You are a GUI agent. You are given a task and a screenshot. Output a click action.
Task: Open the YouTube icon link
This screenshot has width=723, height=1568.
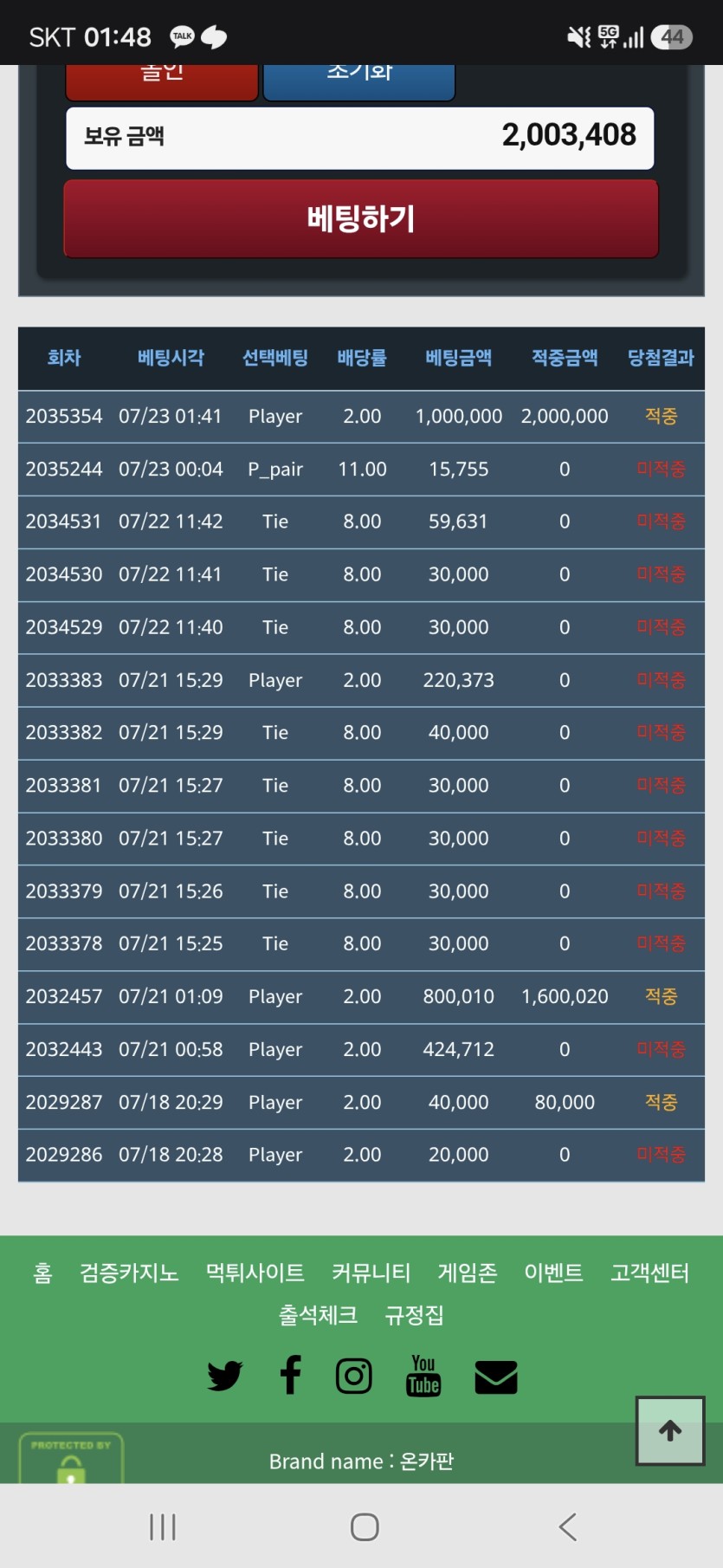tap(423, 1376)
